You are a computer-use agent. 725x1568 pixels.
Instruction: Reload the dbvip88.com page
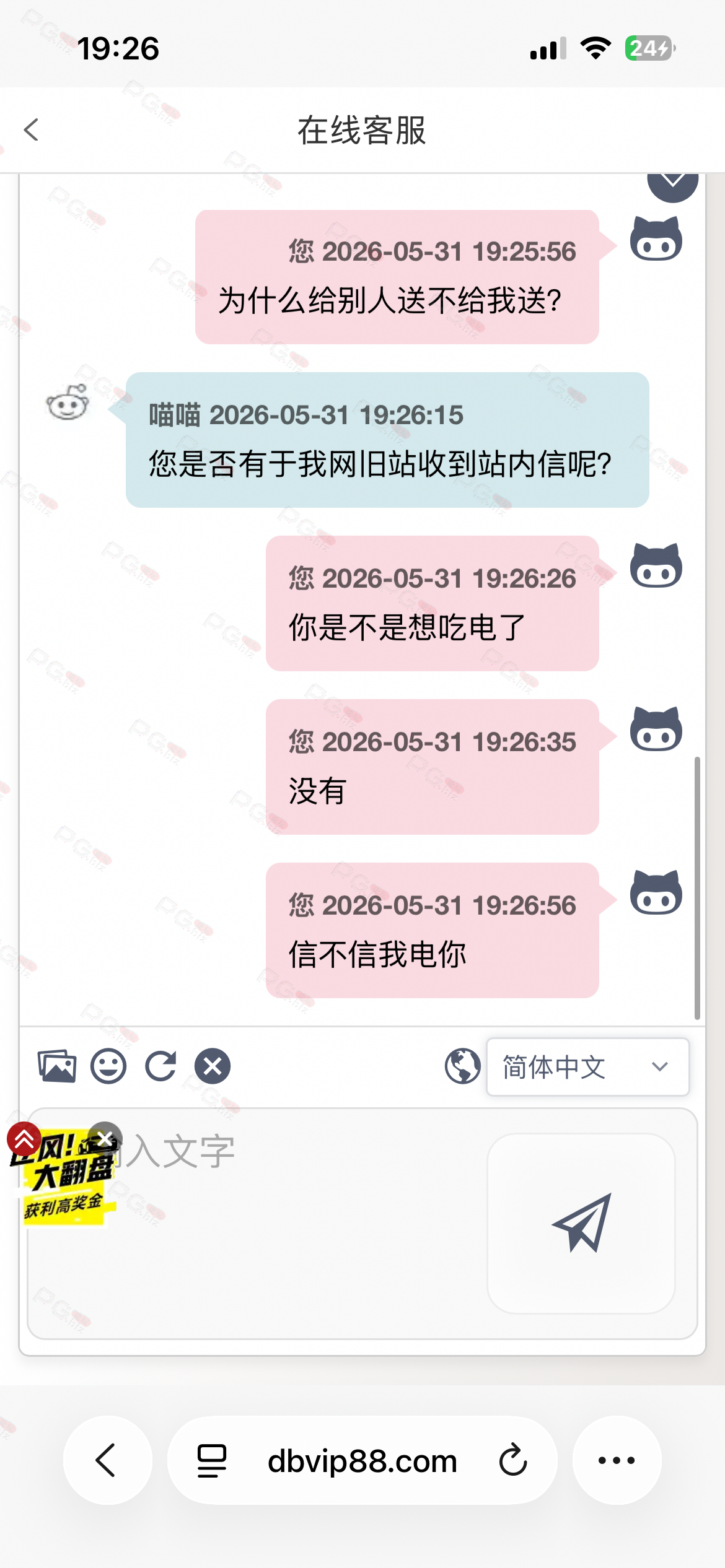(513, 1460)
